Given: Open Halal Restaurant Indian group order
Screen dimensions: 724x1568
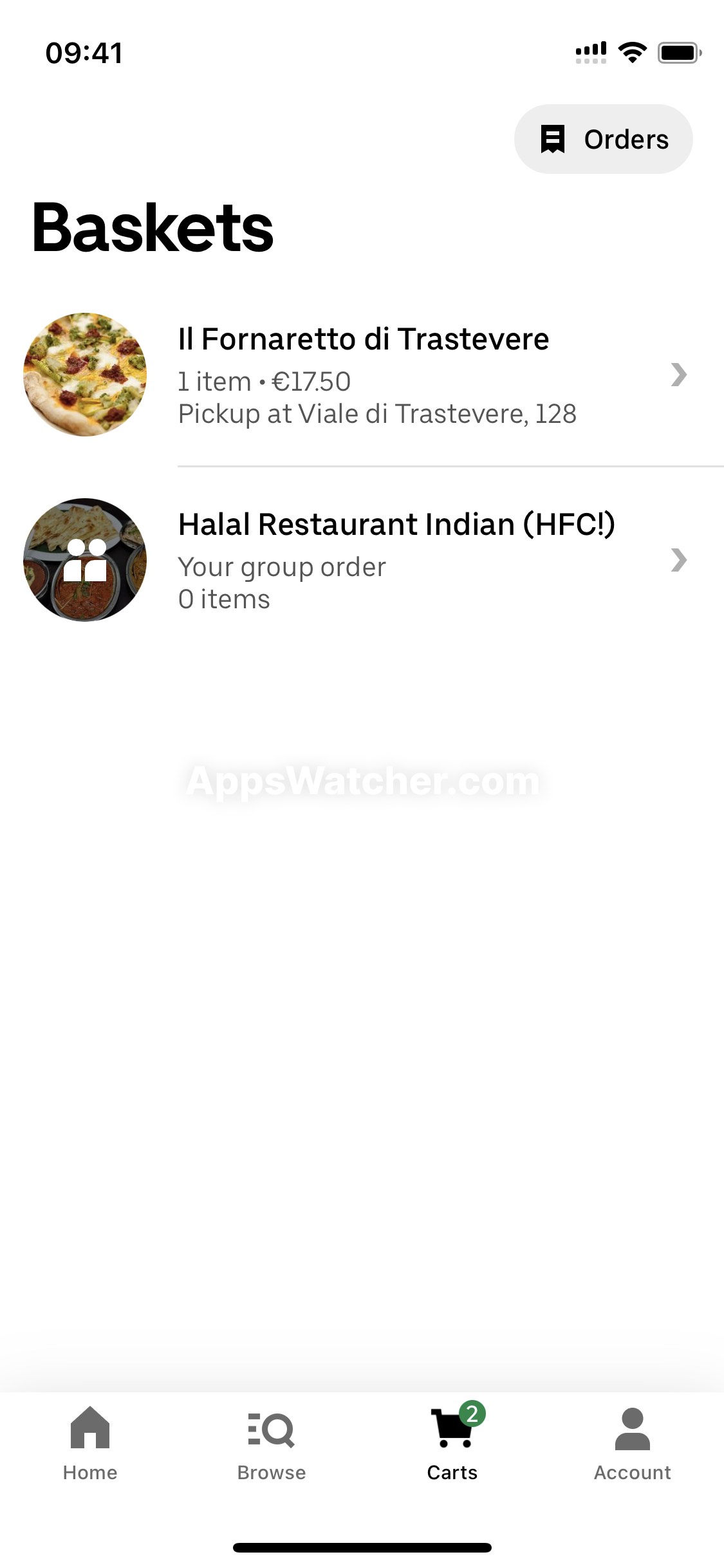Looking at the screenshot, I should pos(363,560).
